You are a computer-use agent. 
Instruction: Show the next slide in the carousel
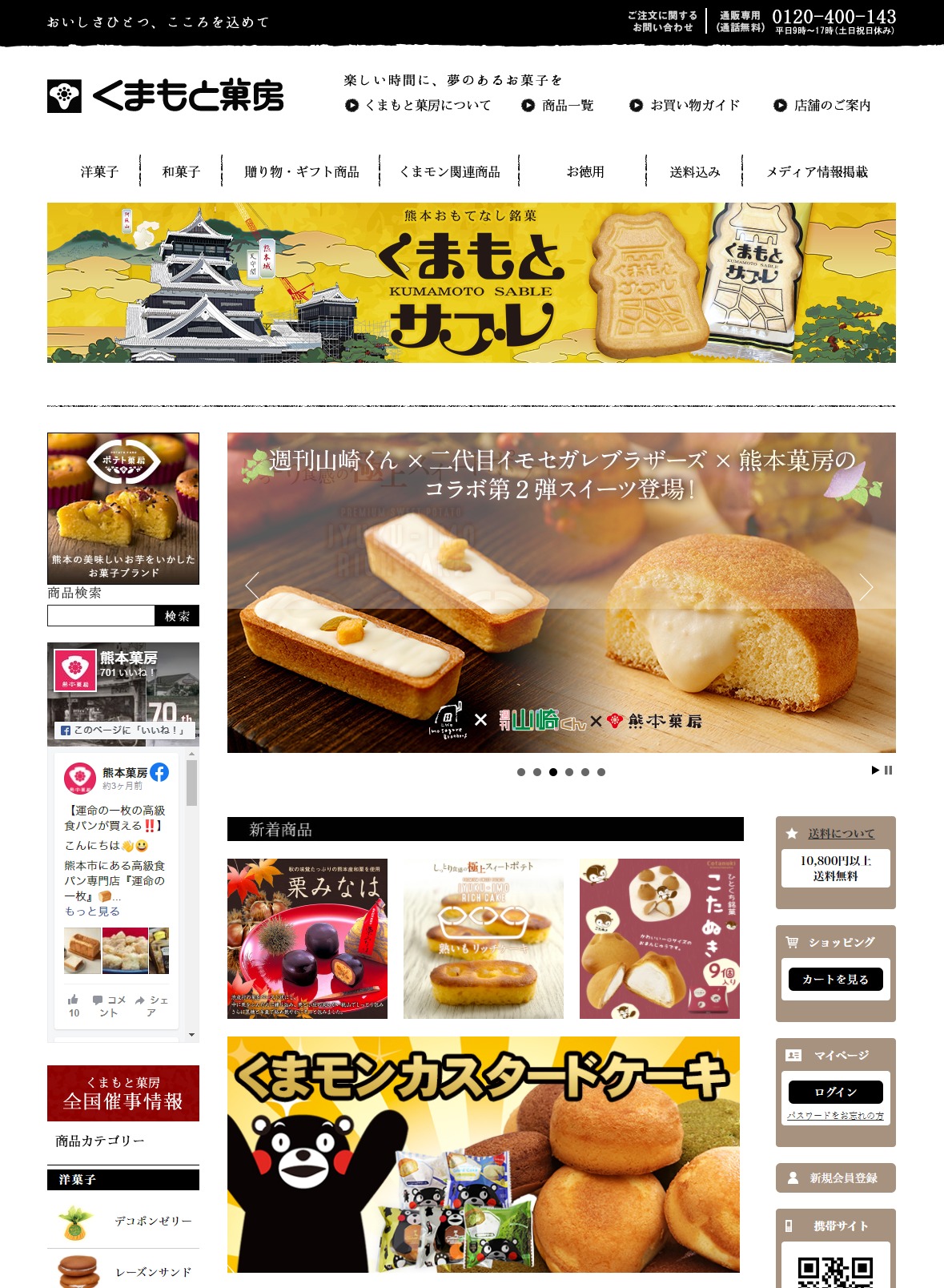click(866, 587)
